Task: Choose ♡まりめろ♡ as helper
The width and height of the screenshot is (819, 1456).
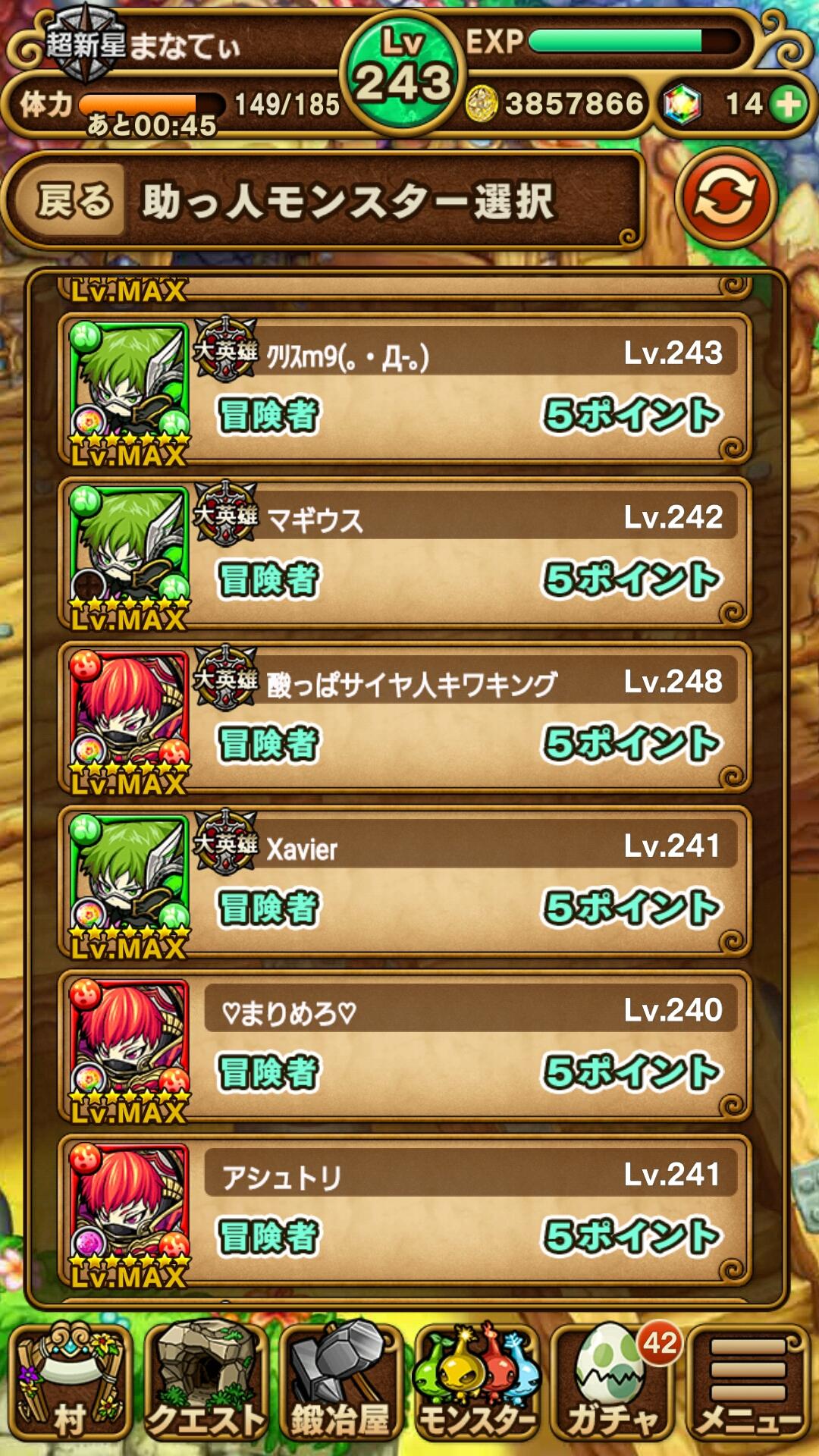Action: [x=404, y=1046]
